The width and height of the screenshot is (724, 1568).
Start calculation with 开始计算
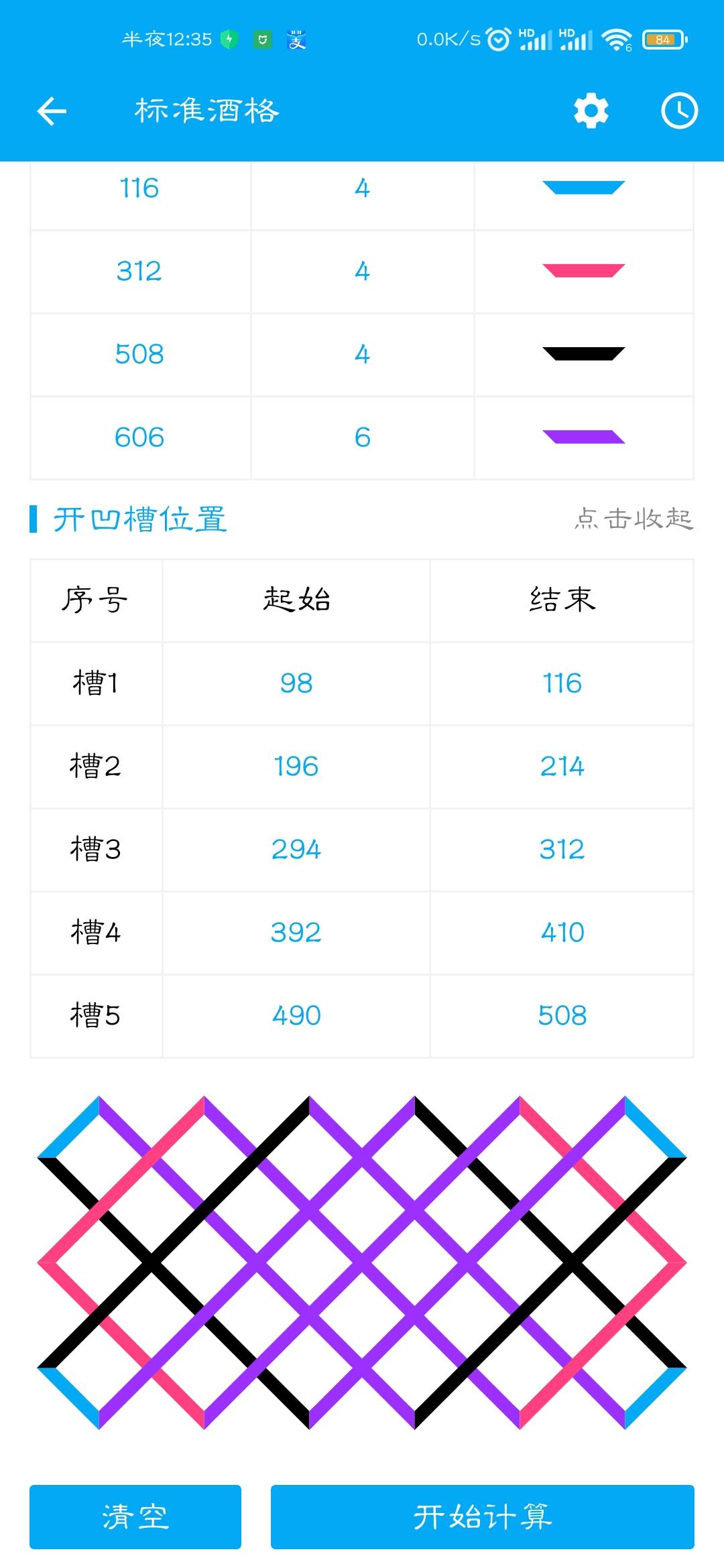tap(483, 1517)
